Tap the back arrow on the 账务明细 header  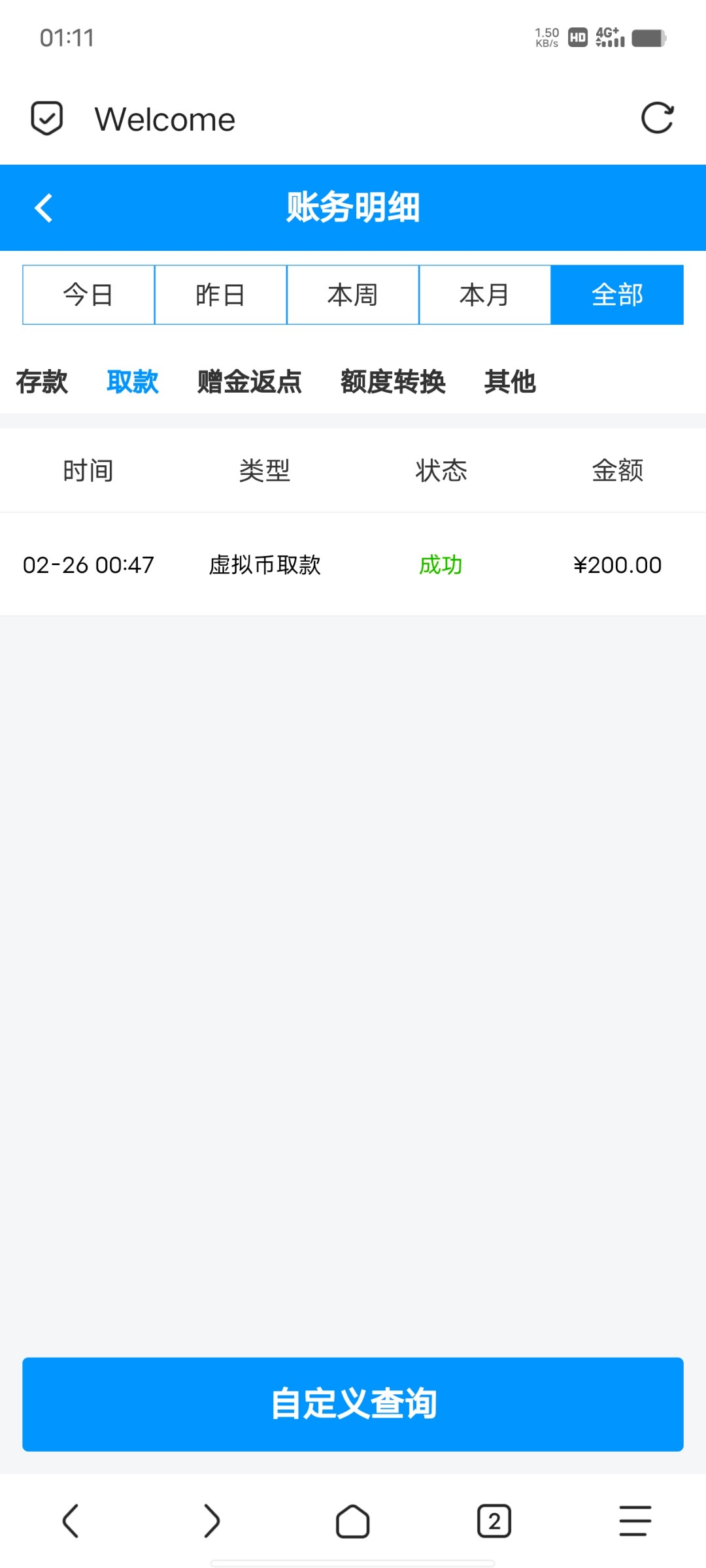(x=43, y=208)
